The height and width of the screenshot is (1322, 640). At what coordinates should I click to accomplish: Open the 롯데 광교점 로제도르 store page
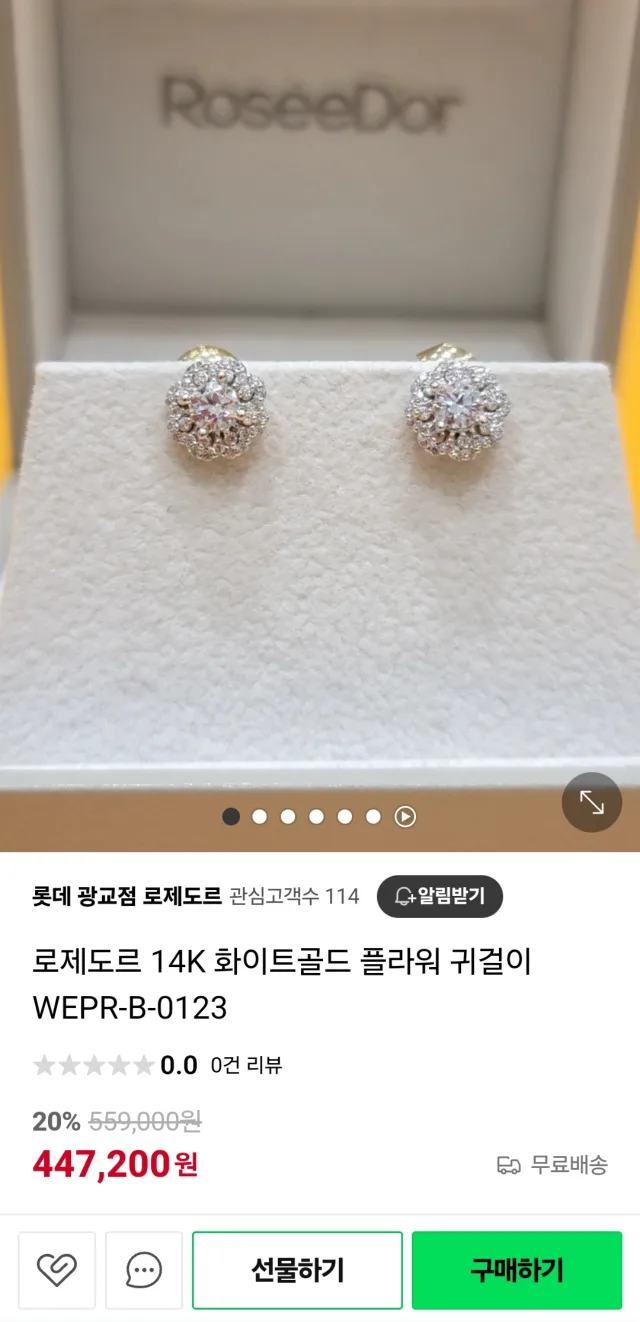pos(127,896)
